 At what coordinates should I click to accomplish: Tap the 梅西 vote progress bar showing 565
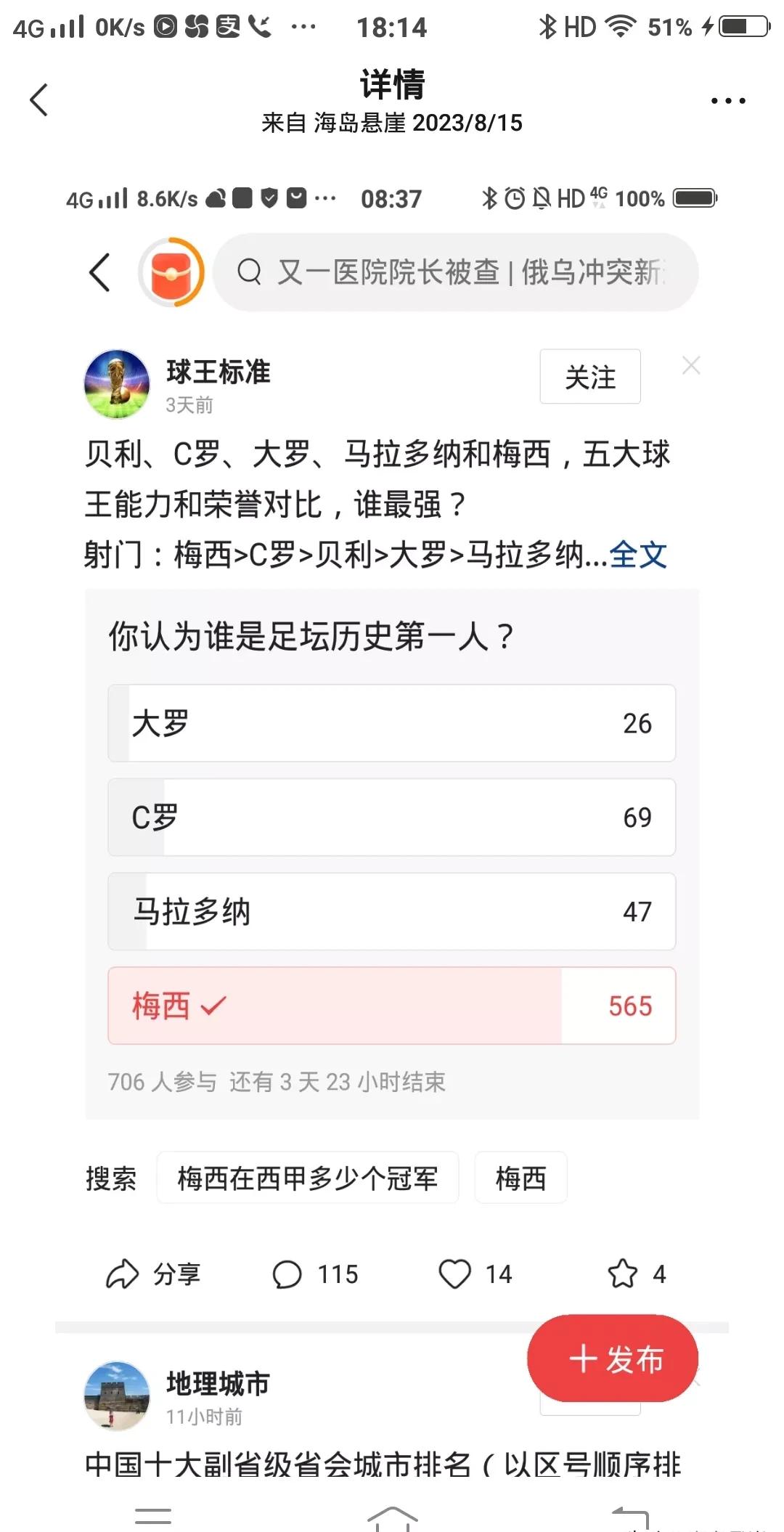(x=391, y=1006)
